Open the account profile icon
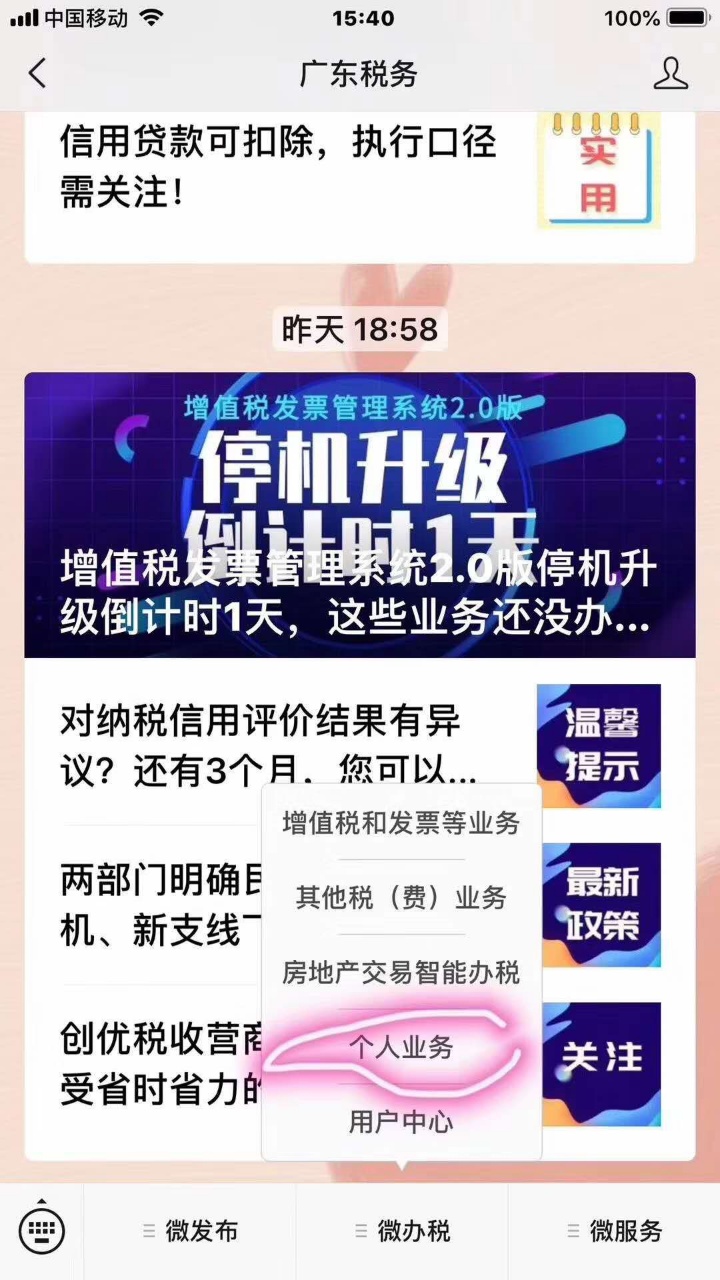720x1280 pixels. pyautogui.click(x=670, y=74)
